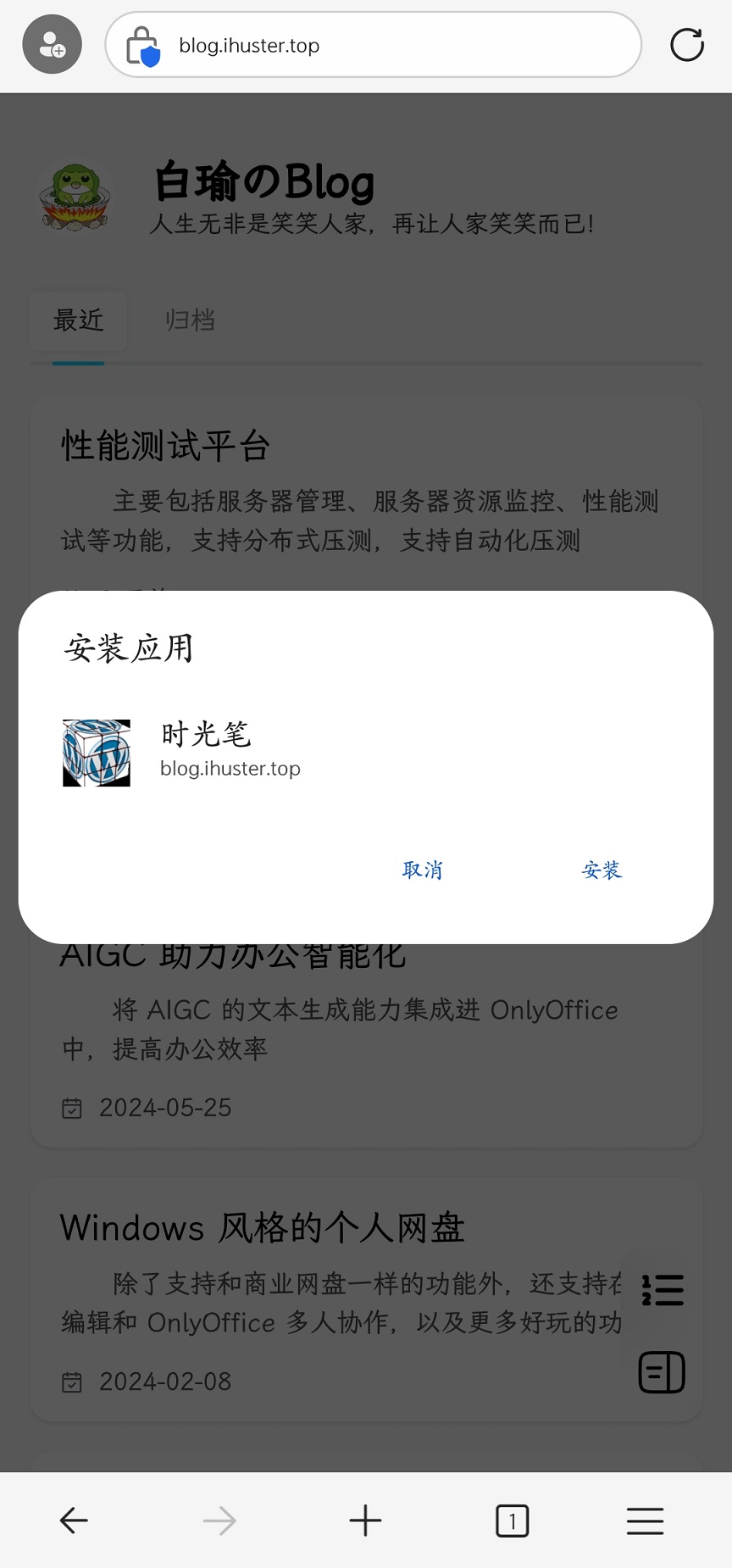Reload the page with the refresh icon

(687, 44)
